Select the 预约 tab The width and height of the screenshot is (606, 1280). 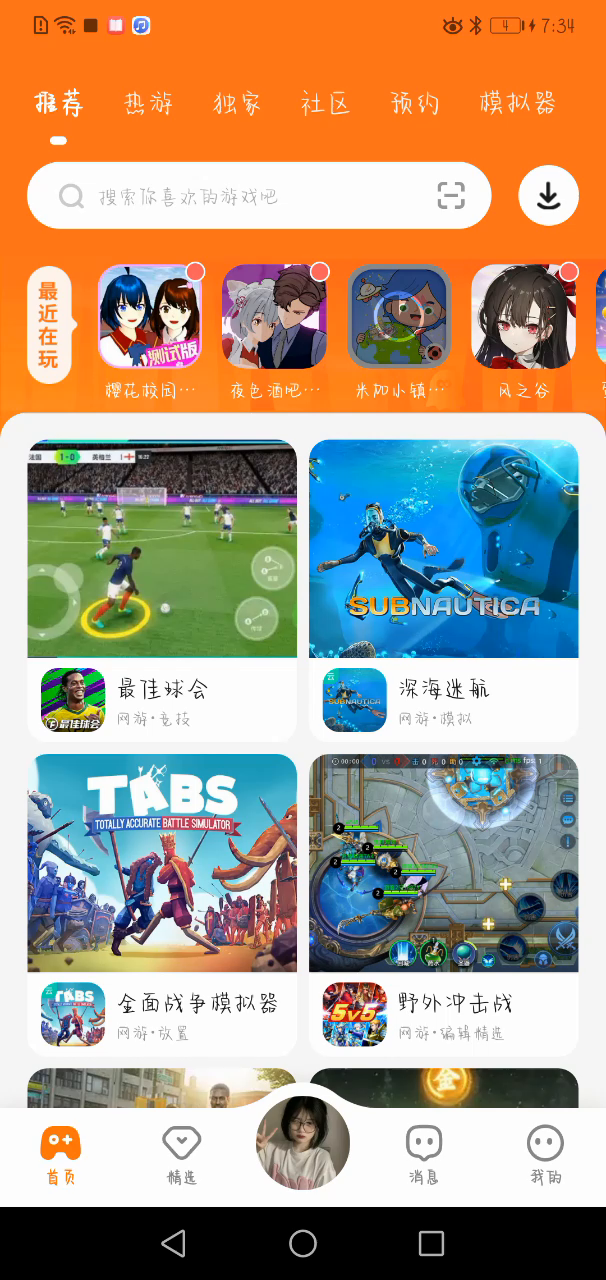pos(414,103)
